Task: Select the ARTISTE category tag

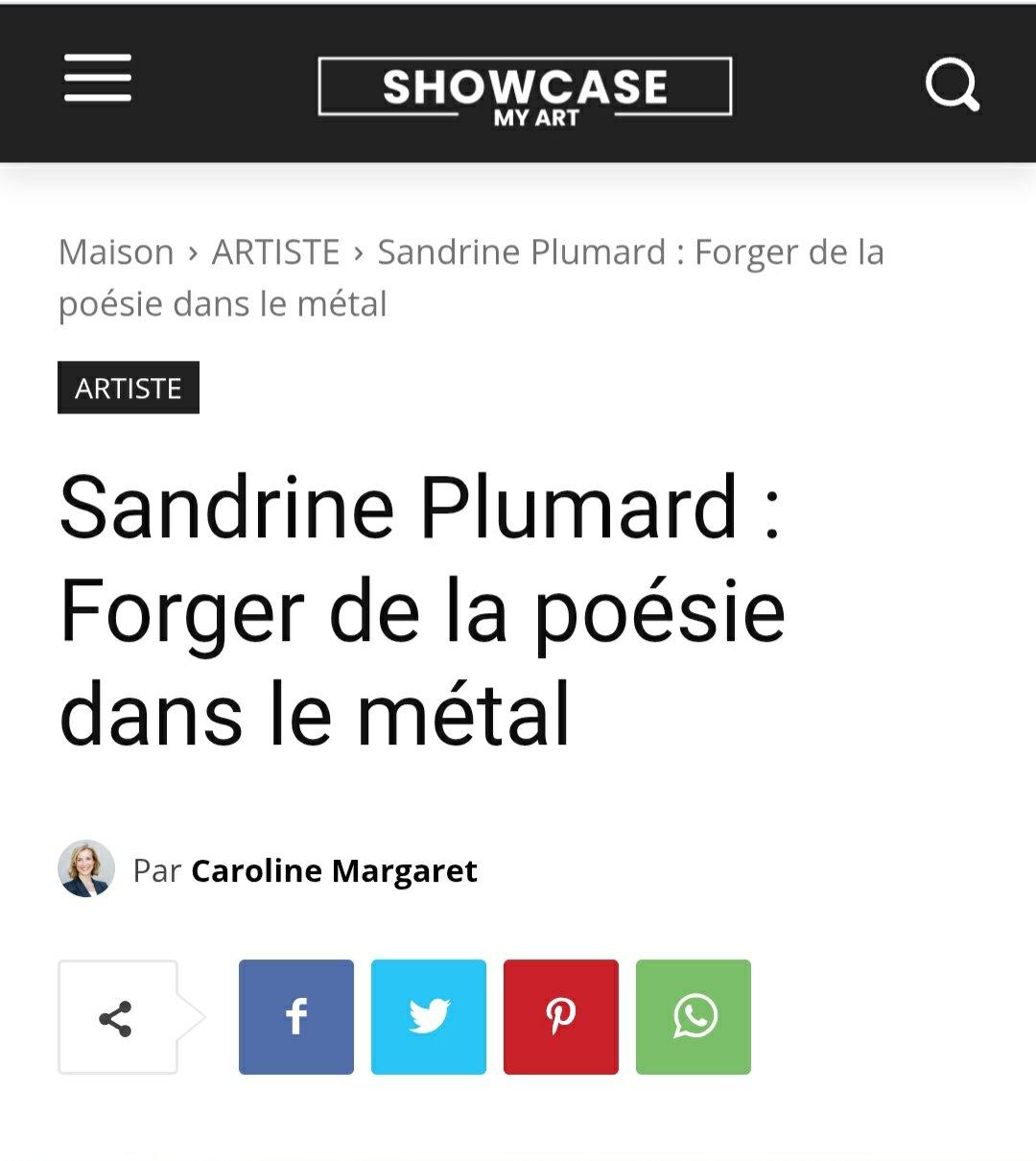Action: pyautogui.click(x=129, y=388)
